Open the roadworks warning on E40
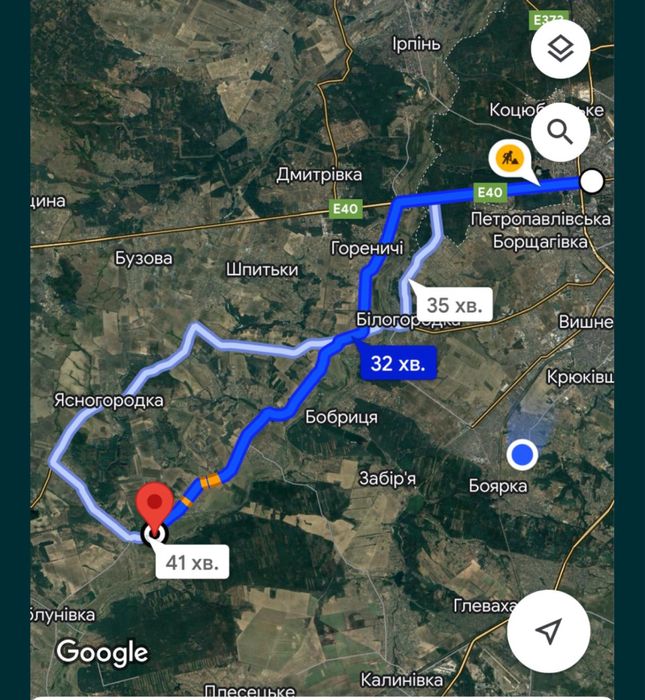The width and height of the screenshot is (645, 700). pyautogui.click(x=508, y=158)
